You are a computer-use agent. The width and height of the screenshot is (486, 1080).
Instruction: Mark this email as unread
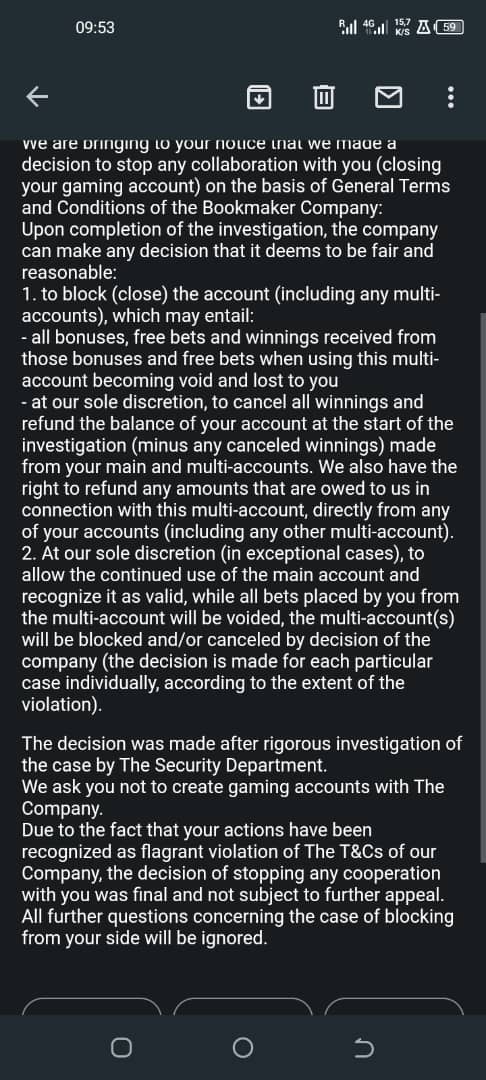pyautogui.click(x=388, y=98)
